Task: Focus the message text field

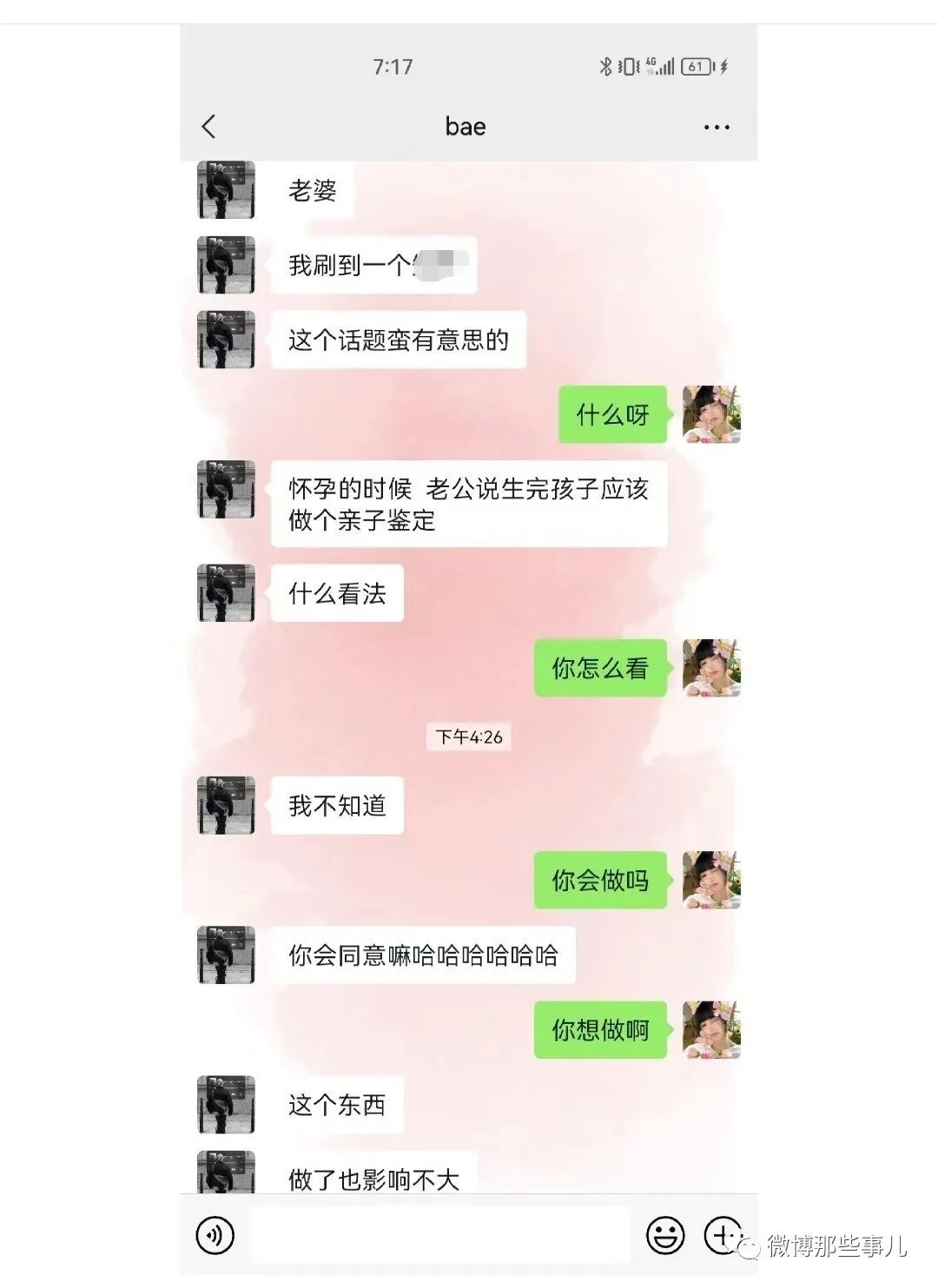Action: (x=439, y=1234)
